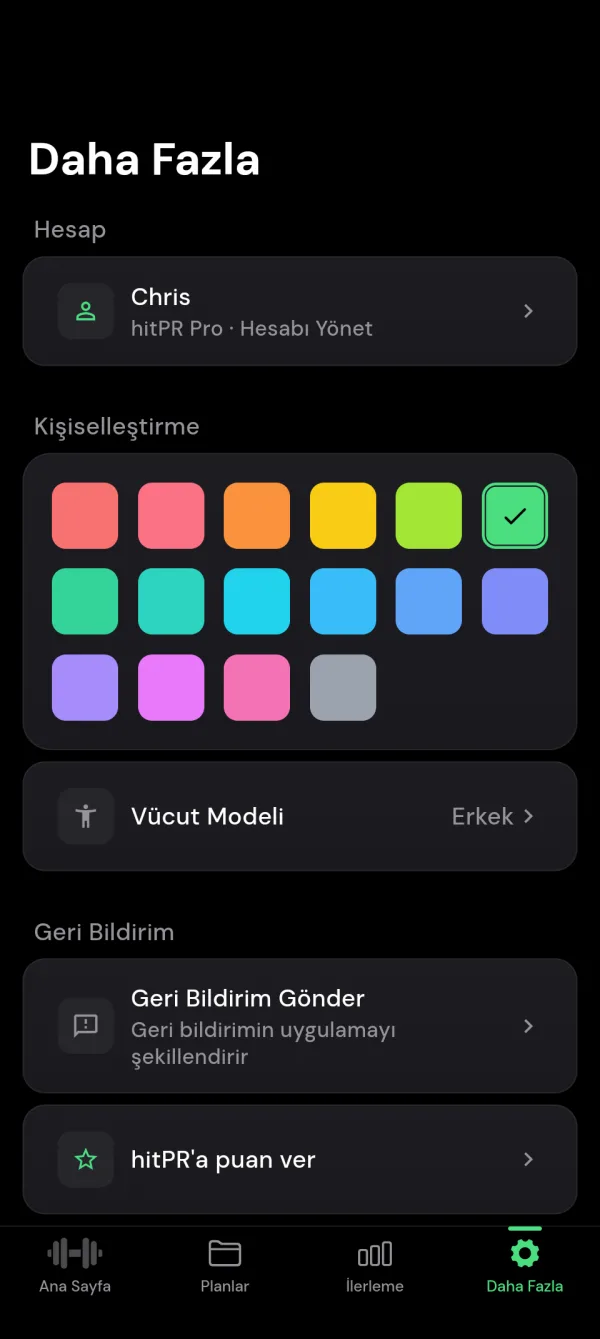Select the teal accent color
The height and width of the screenshot is (1339, 600).
(x=171, y=602)
